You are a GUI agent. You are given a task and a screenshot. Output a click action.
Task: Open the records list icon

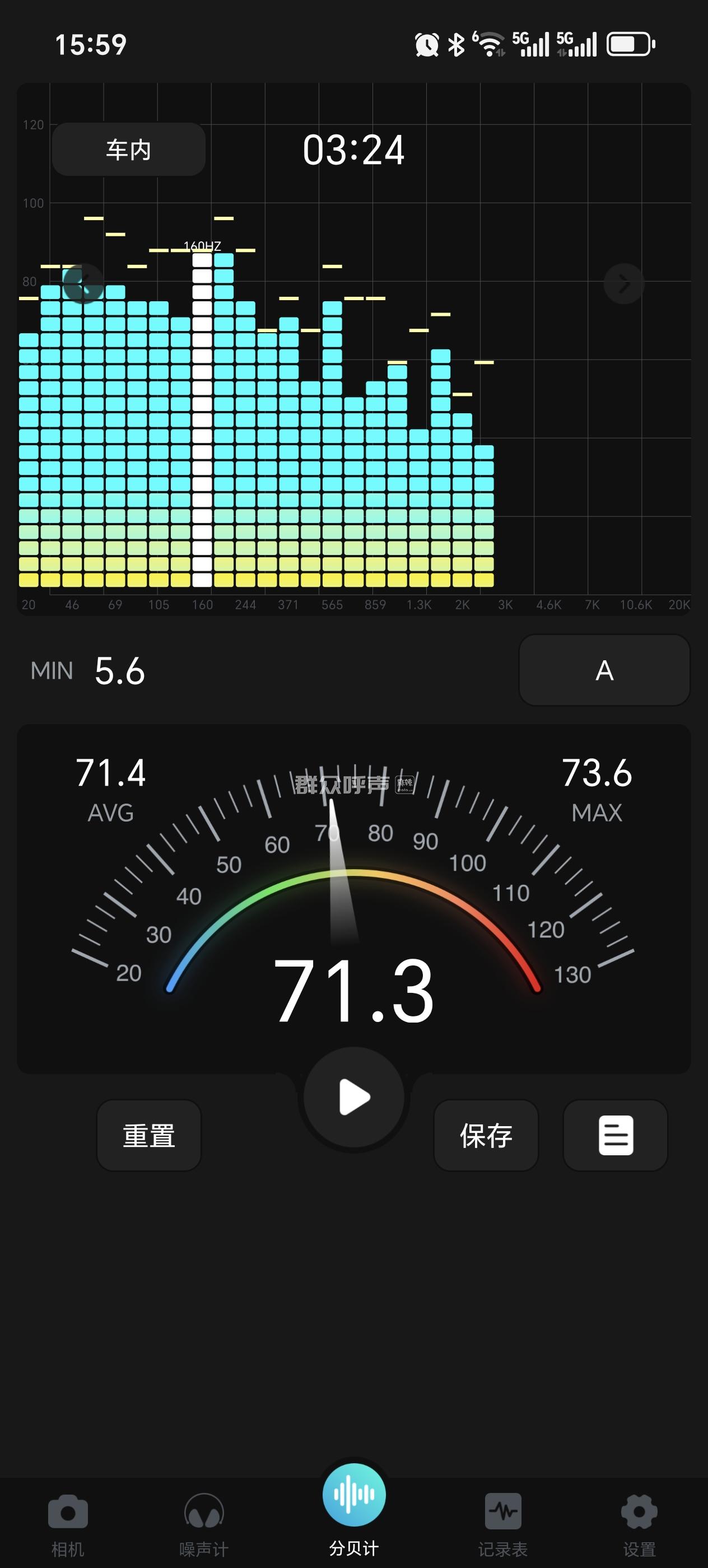[x=616, y=1135]
